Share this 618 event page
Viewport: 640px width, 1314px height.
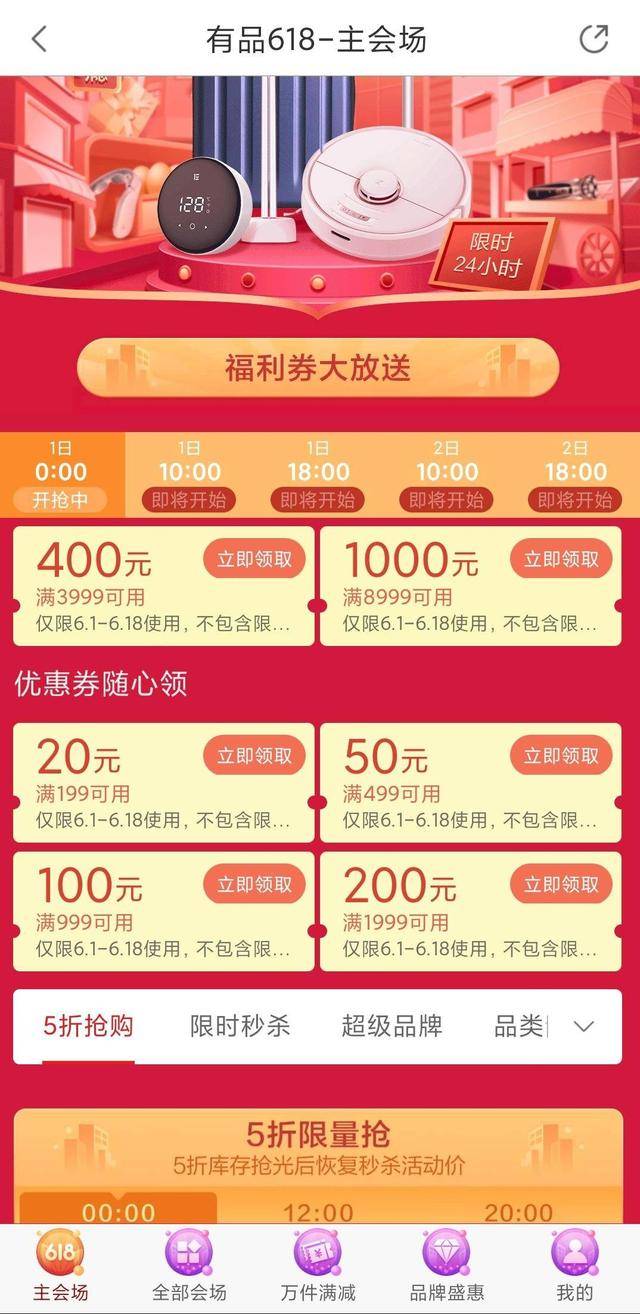coord(594,39)
